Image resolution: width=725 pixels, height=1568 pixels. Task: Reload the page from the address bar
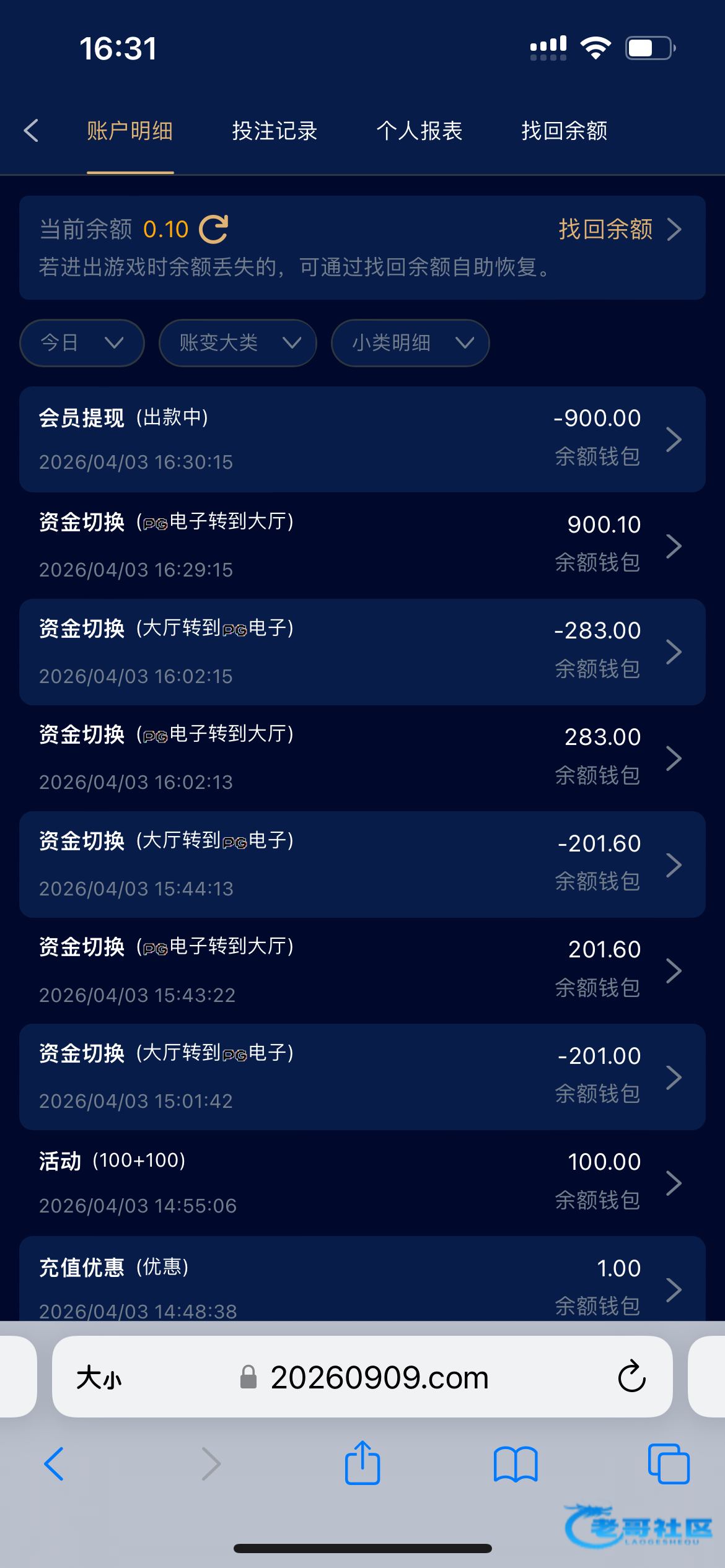click(631, 1377)
